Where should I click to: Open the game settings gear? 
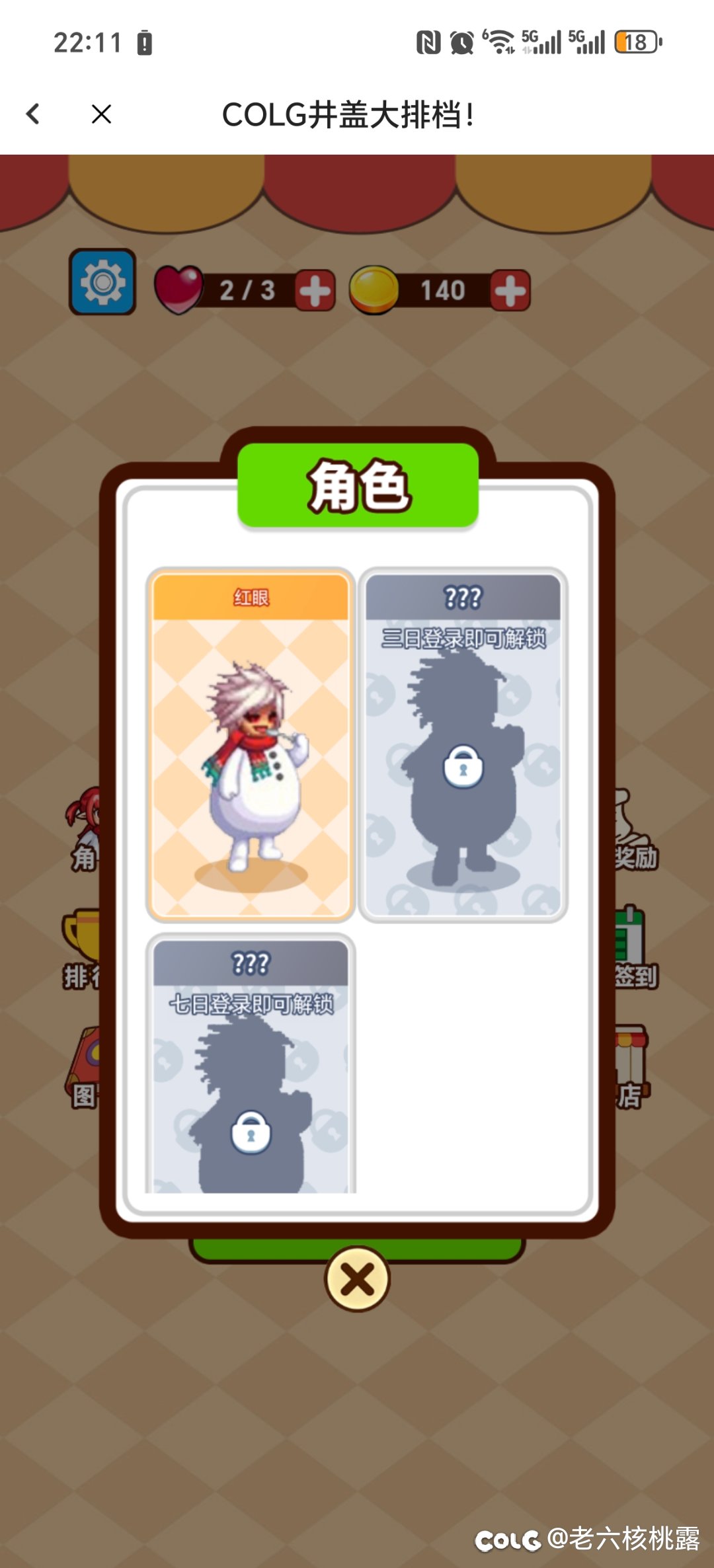[102, 282]
